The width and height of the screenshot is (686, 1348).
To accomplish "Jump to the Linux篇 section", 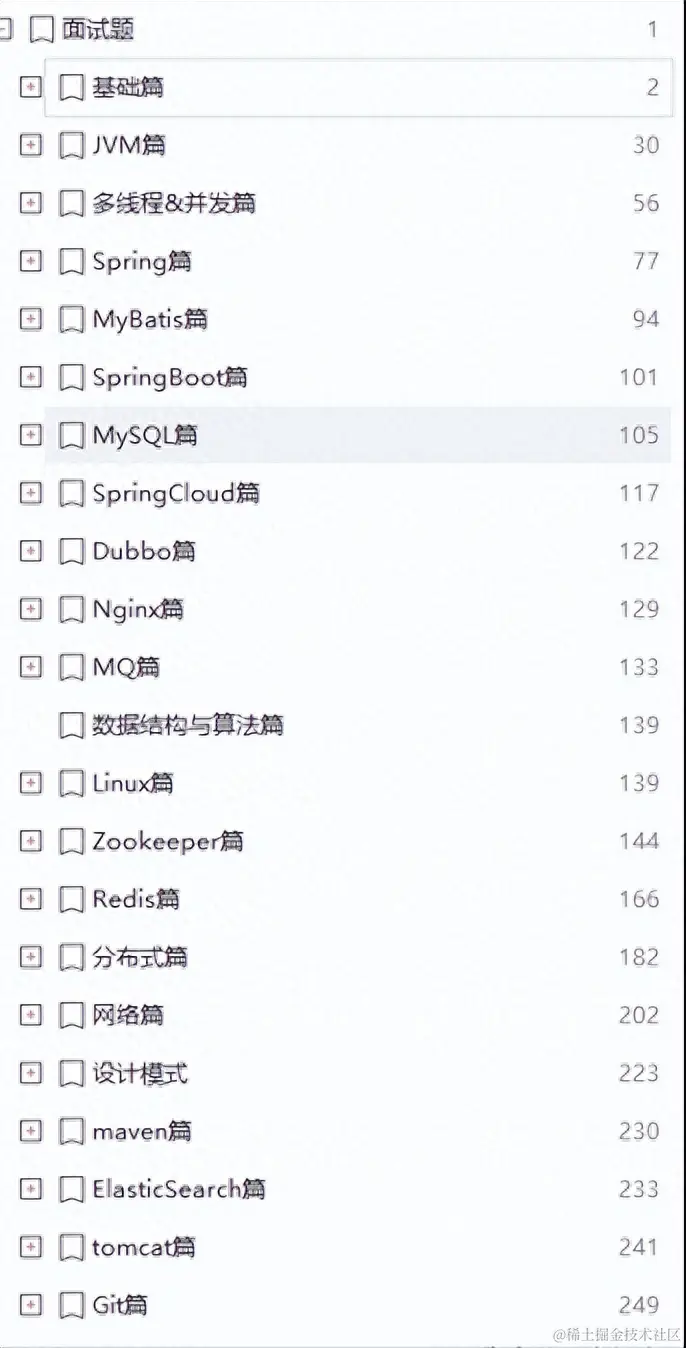I will (132, 783).
